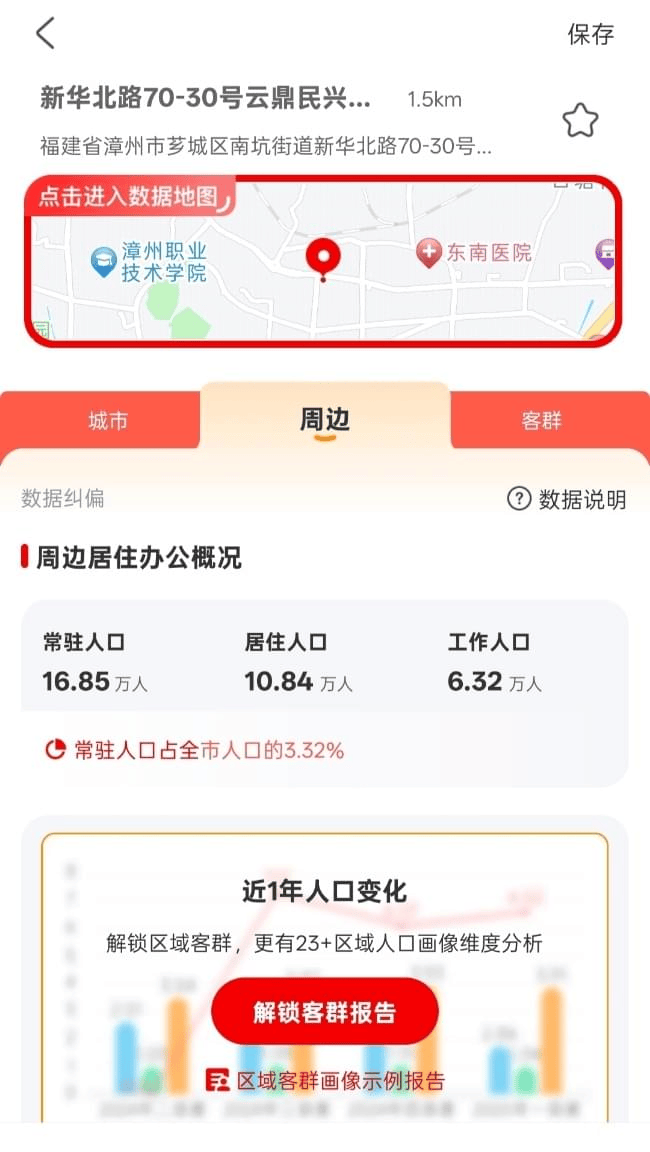650x1152 pixels.
Task: Tap 保存 to save this location
Action: 590,34
